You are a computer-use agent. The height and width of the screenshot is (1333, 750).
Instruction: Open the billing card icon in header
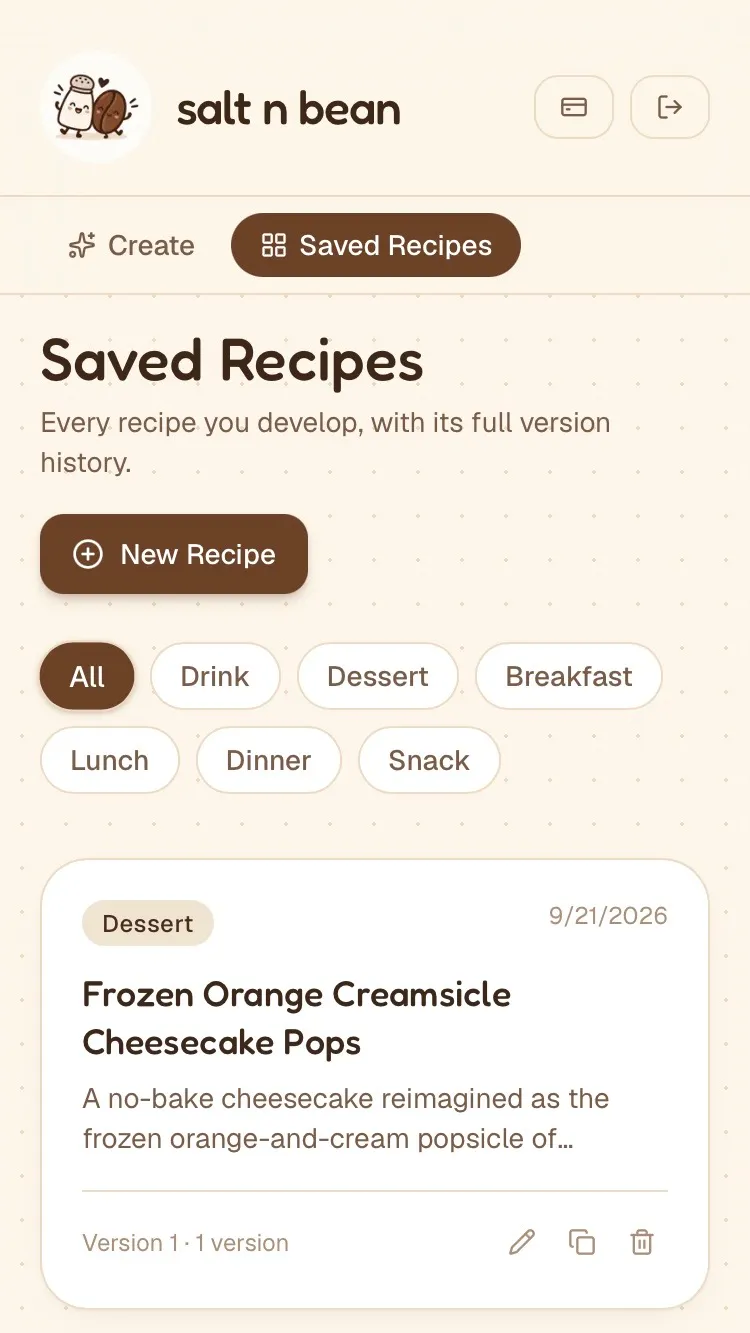pos(574,107)
